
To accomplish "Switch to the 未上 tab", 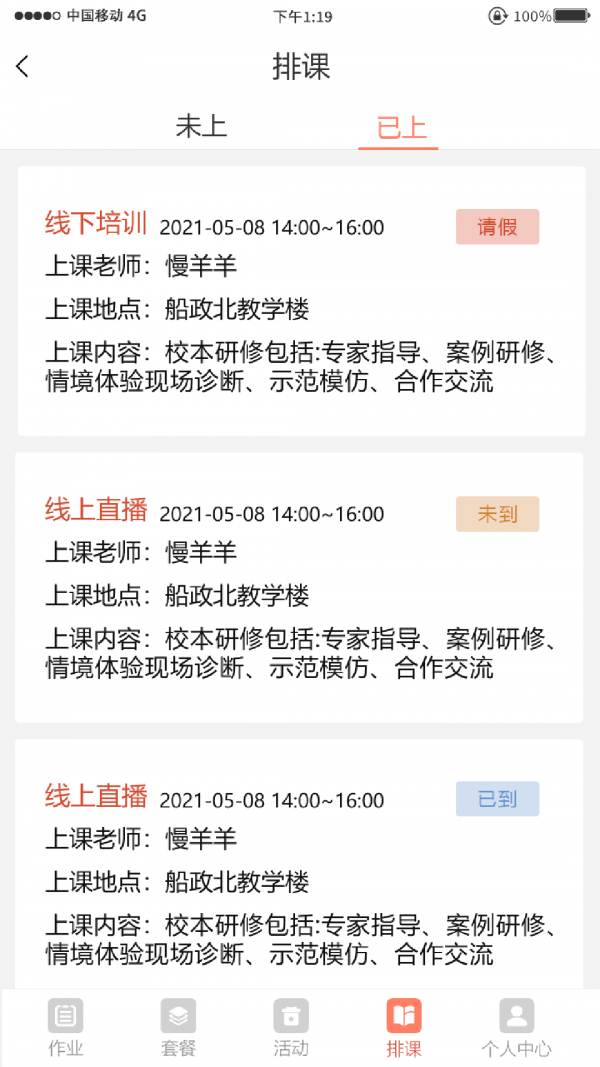I will pyautogui.click(x=201, y=127).
